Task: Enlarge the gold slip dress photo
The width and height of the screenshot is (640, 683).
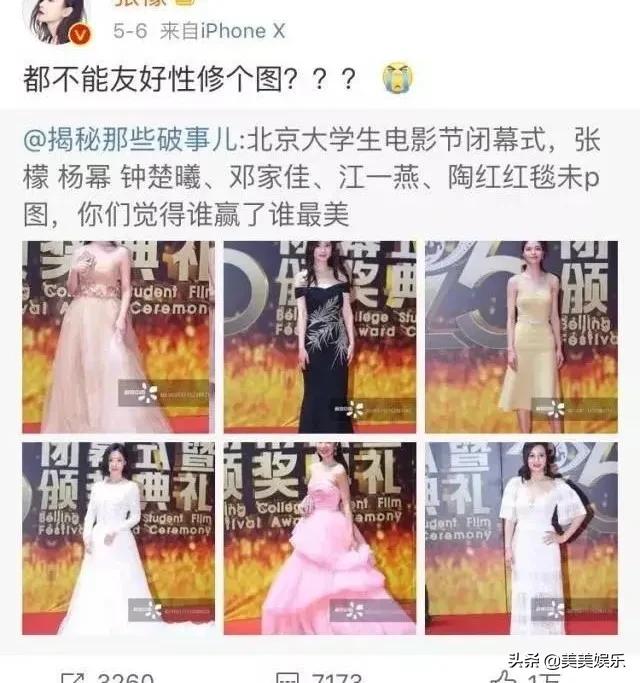Action: click(521, 337)
